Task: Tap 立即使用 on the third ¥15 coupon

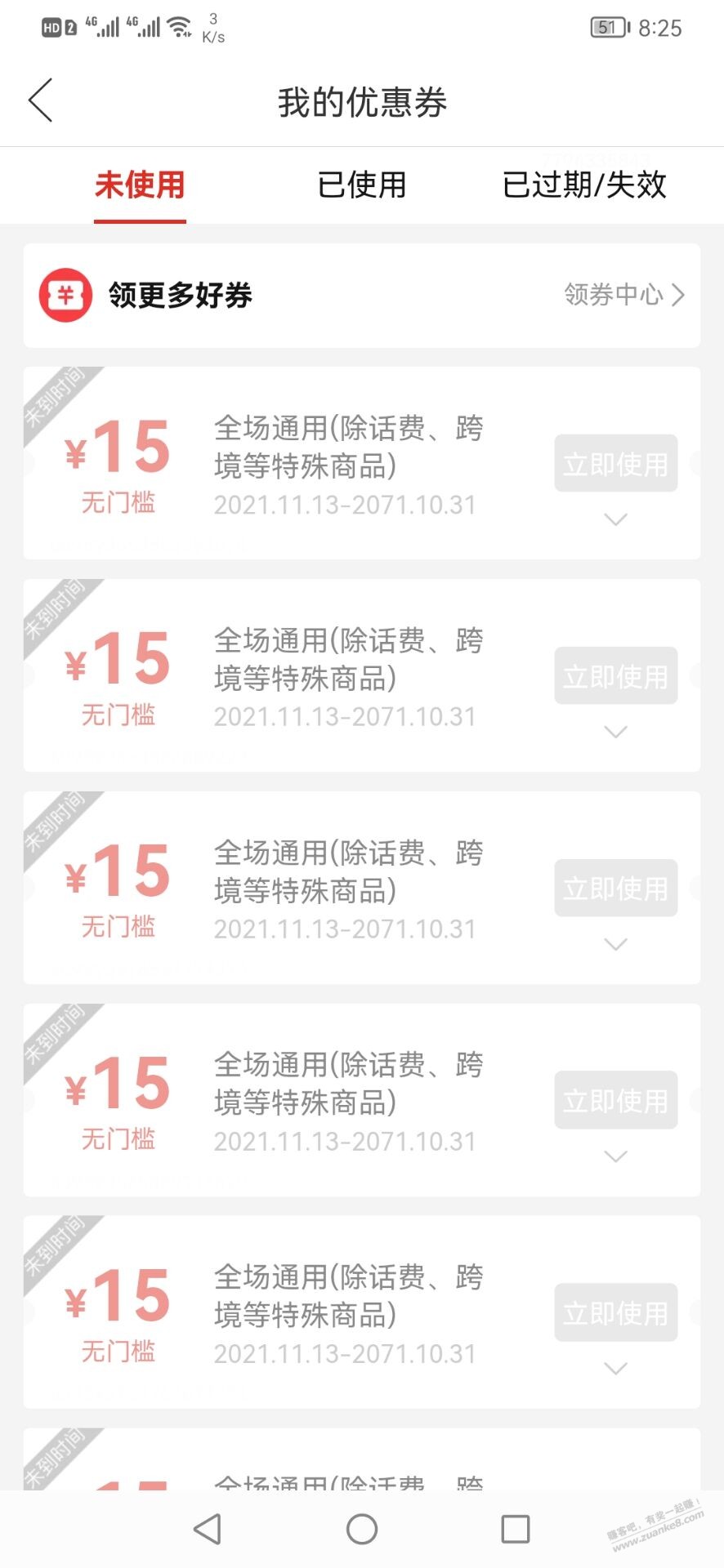Action: click(x=615, y=889)
